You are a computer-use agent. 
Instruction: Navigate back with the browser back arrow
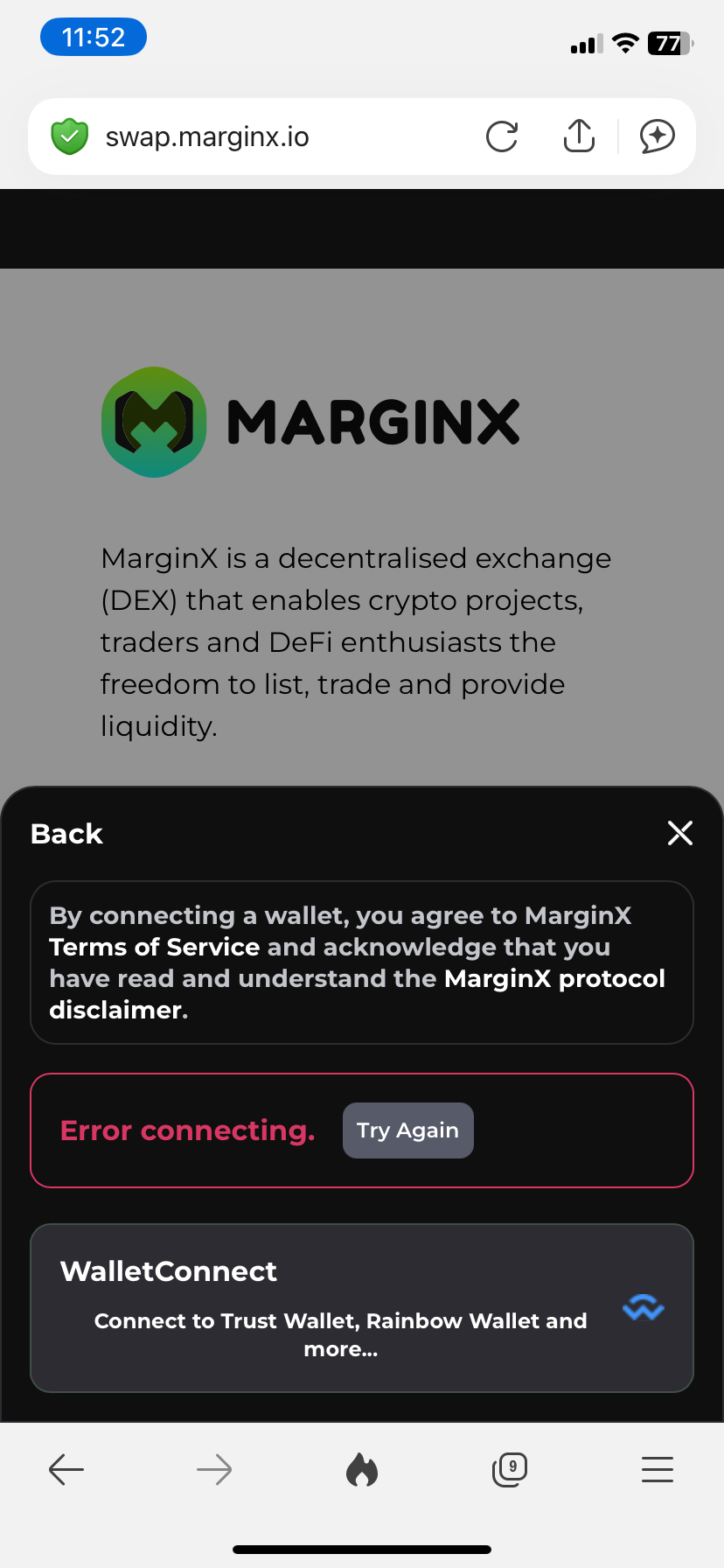(x=66, y=1470)
